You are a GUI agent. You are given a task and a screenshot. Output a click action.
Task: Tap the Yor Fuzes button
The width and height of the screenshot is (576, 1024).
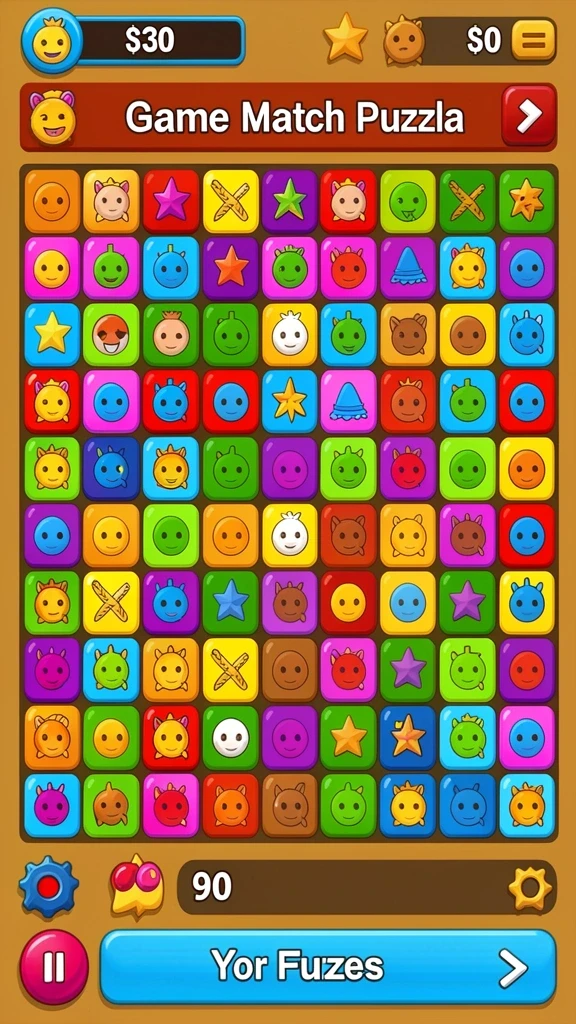tap(328, 967)
